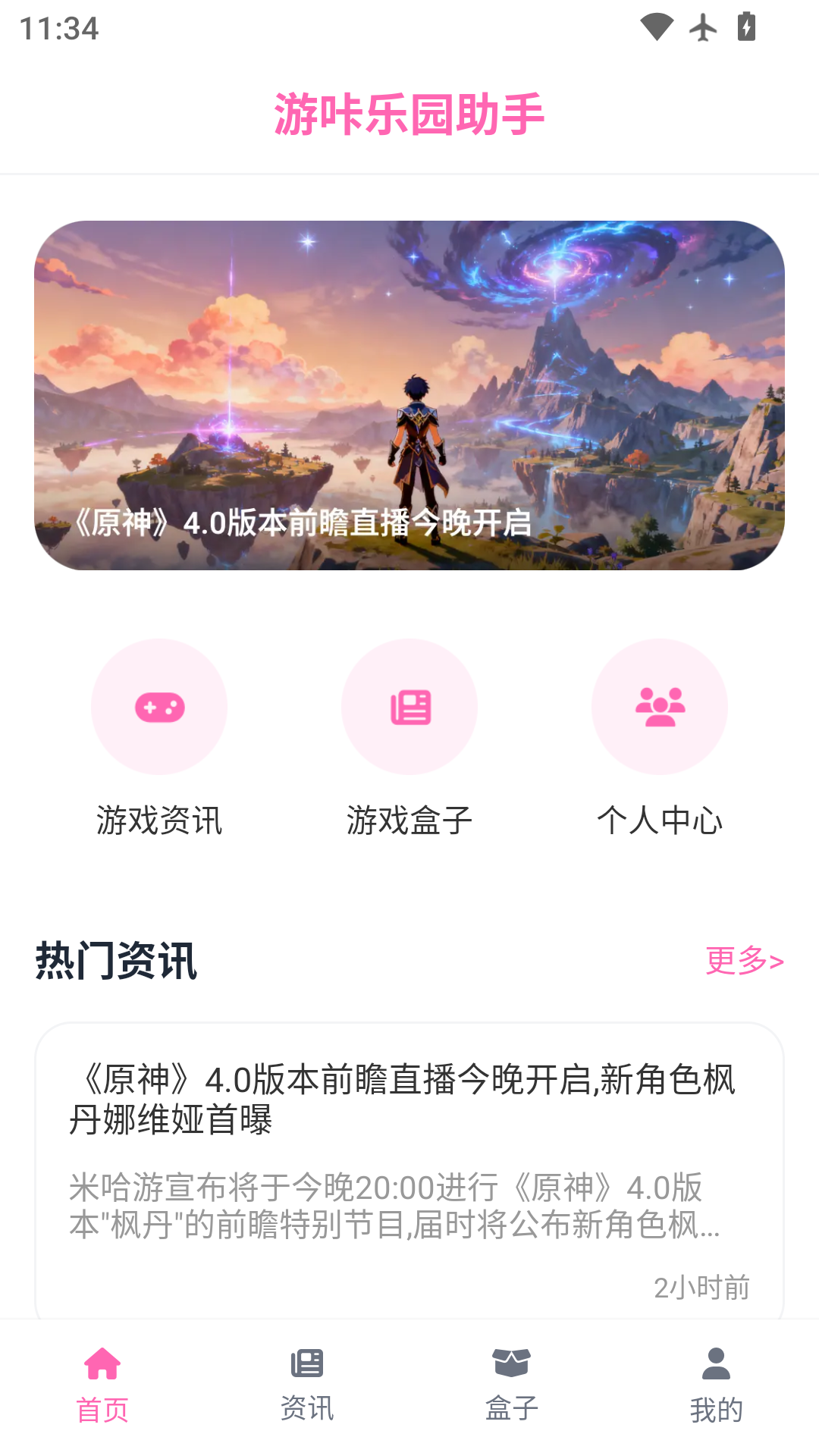Select the home icon in bottom navigation
This screenshot has width=819, height=1456.
point(102,1361)
